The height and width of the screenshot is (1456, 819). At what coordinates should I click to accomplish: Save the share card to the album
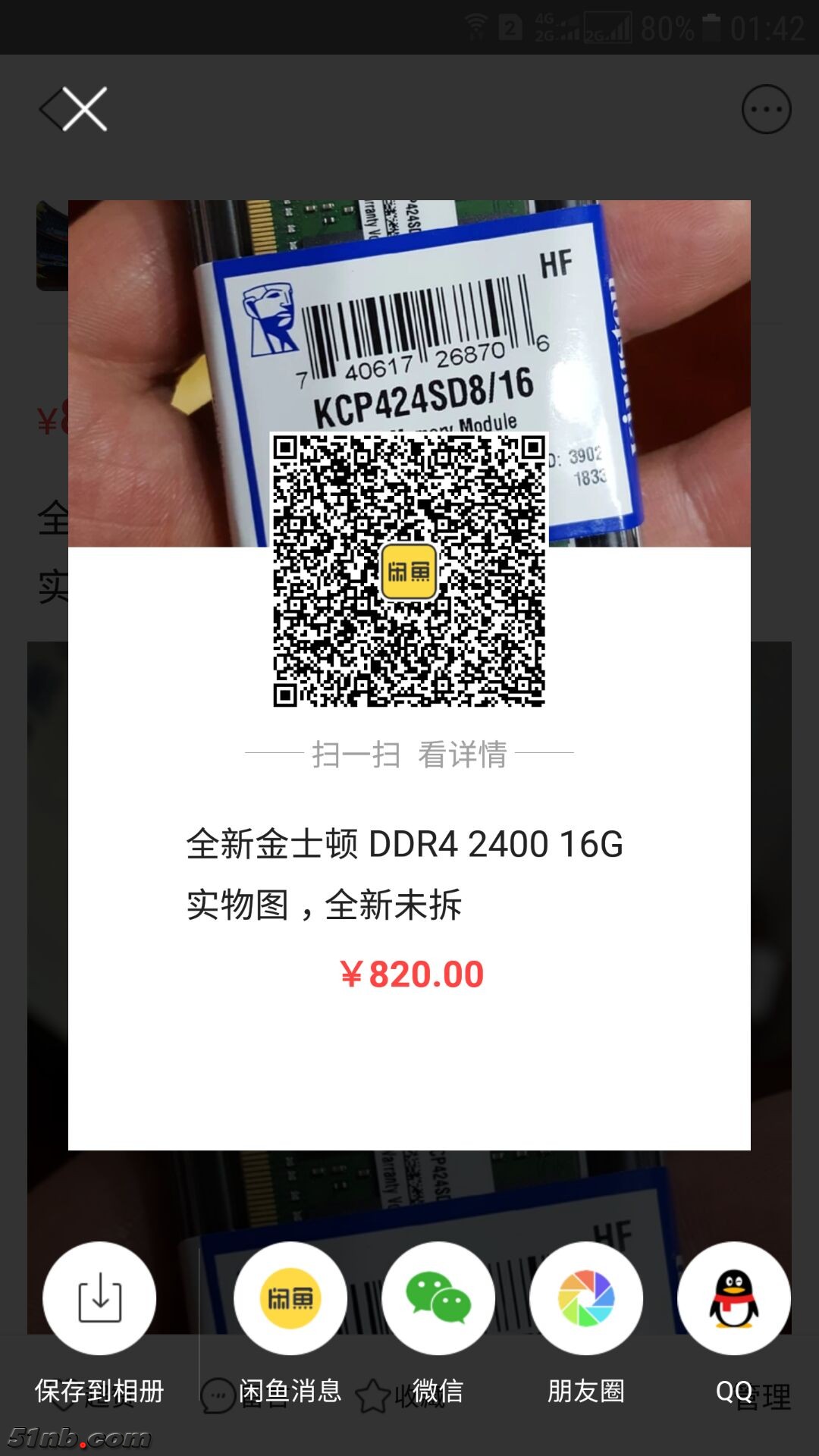(x=99, y=1298)
